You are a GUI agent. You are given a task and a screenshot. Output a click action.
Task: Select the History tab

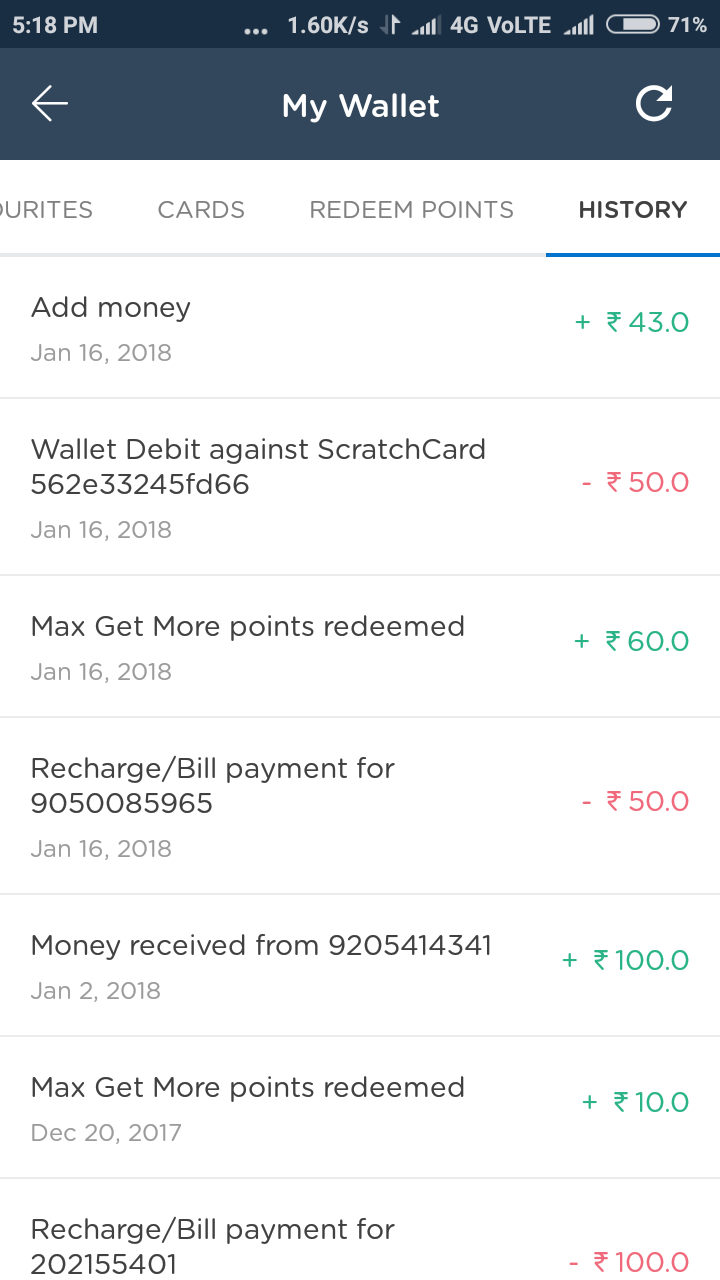pos(632,210)
